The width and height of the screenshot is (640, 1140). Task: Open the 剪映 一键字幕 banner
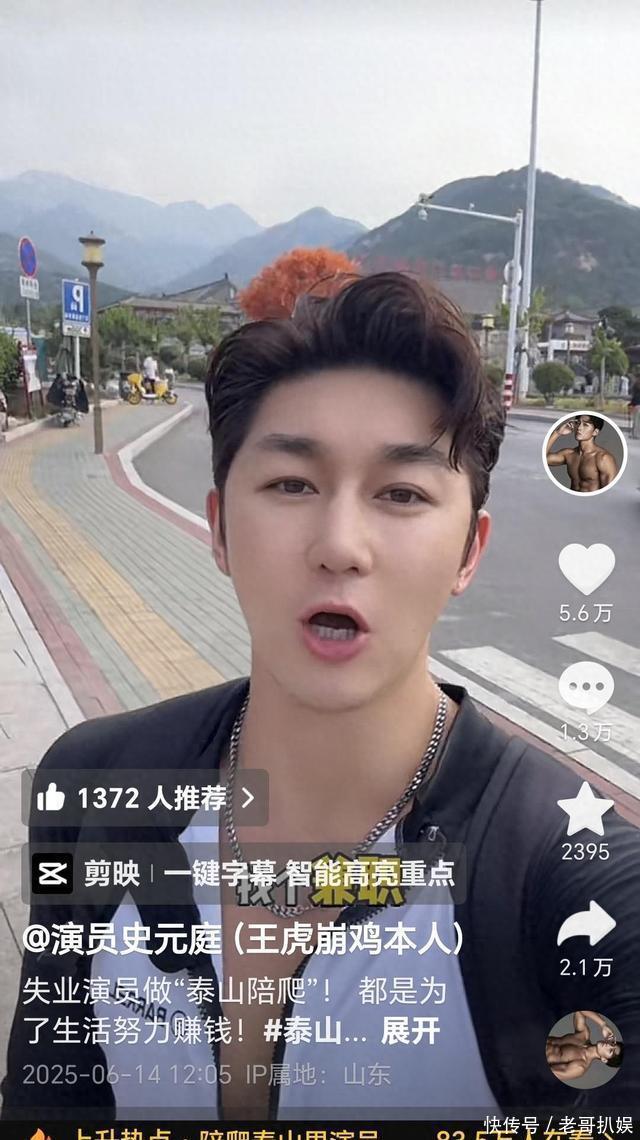click(x=243, y=873)
